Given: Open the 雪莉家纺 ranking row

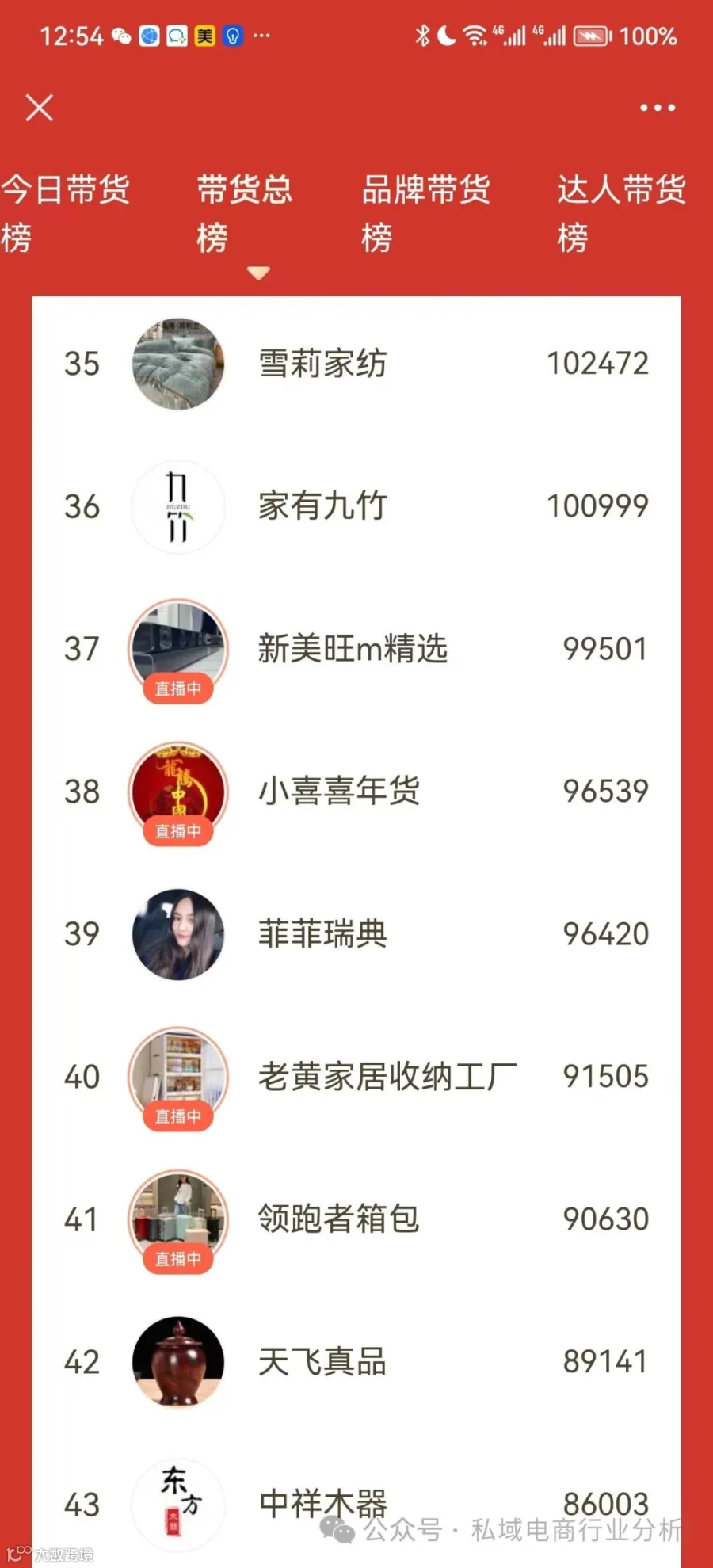Looking at the screenshot, I should point(356,364).
